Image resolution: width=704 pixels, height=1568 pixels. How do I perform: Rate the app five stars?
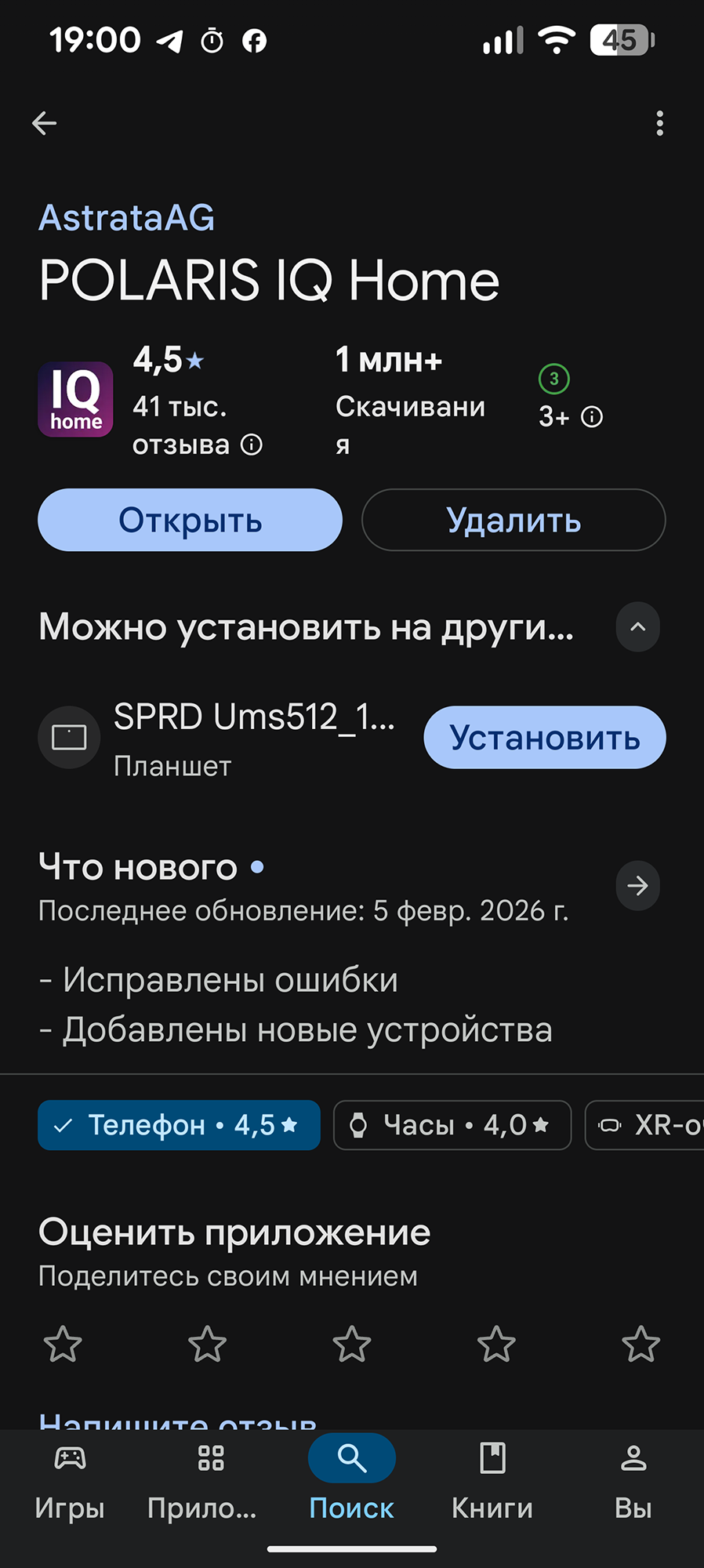(x=640, y=1344)
